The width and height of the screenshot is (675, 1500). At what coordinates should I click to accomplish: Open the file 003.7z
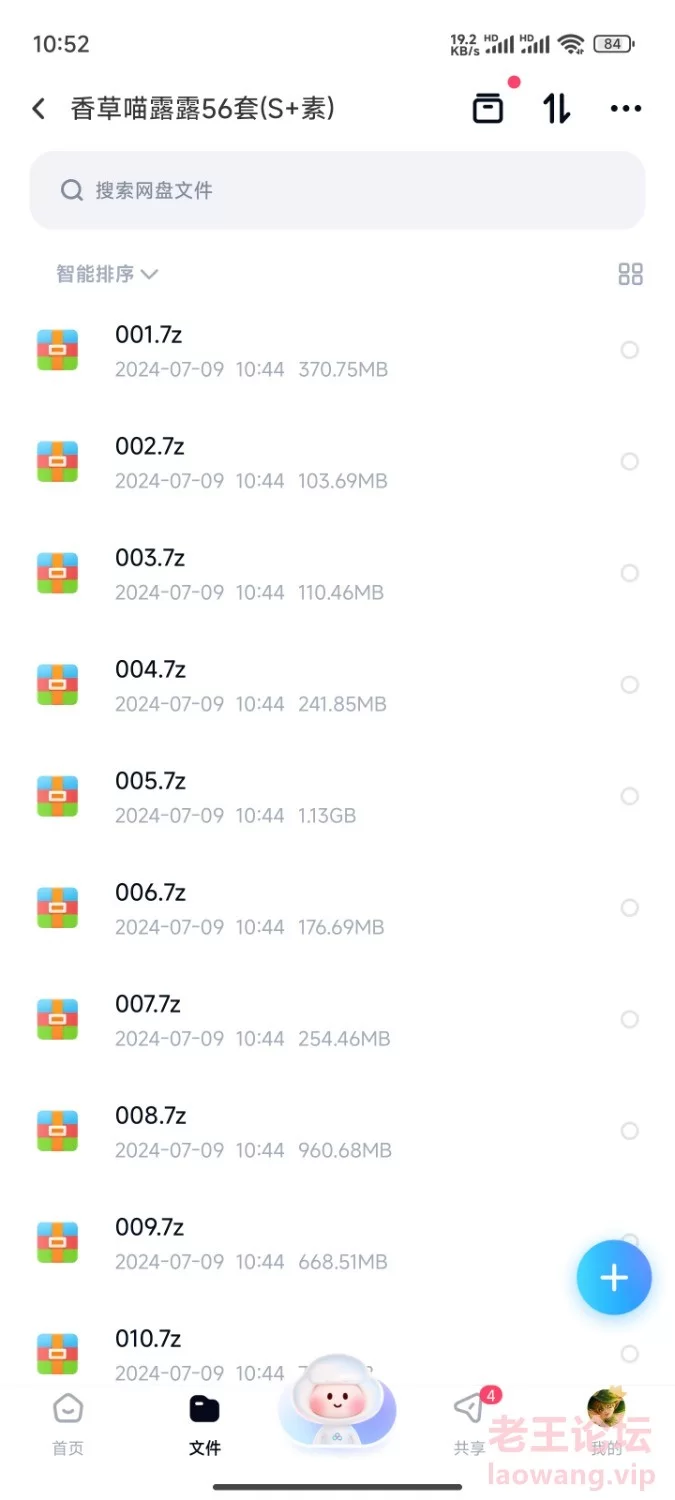click(x=337, y=574)
